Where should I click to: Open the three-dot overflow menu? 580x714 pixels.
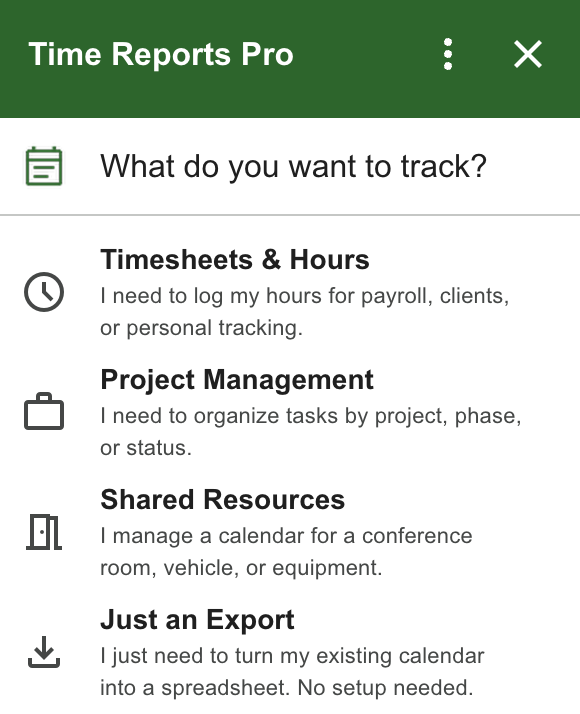point(448,54)
